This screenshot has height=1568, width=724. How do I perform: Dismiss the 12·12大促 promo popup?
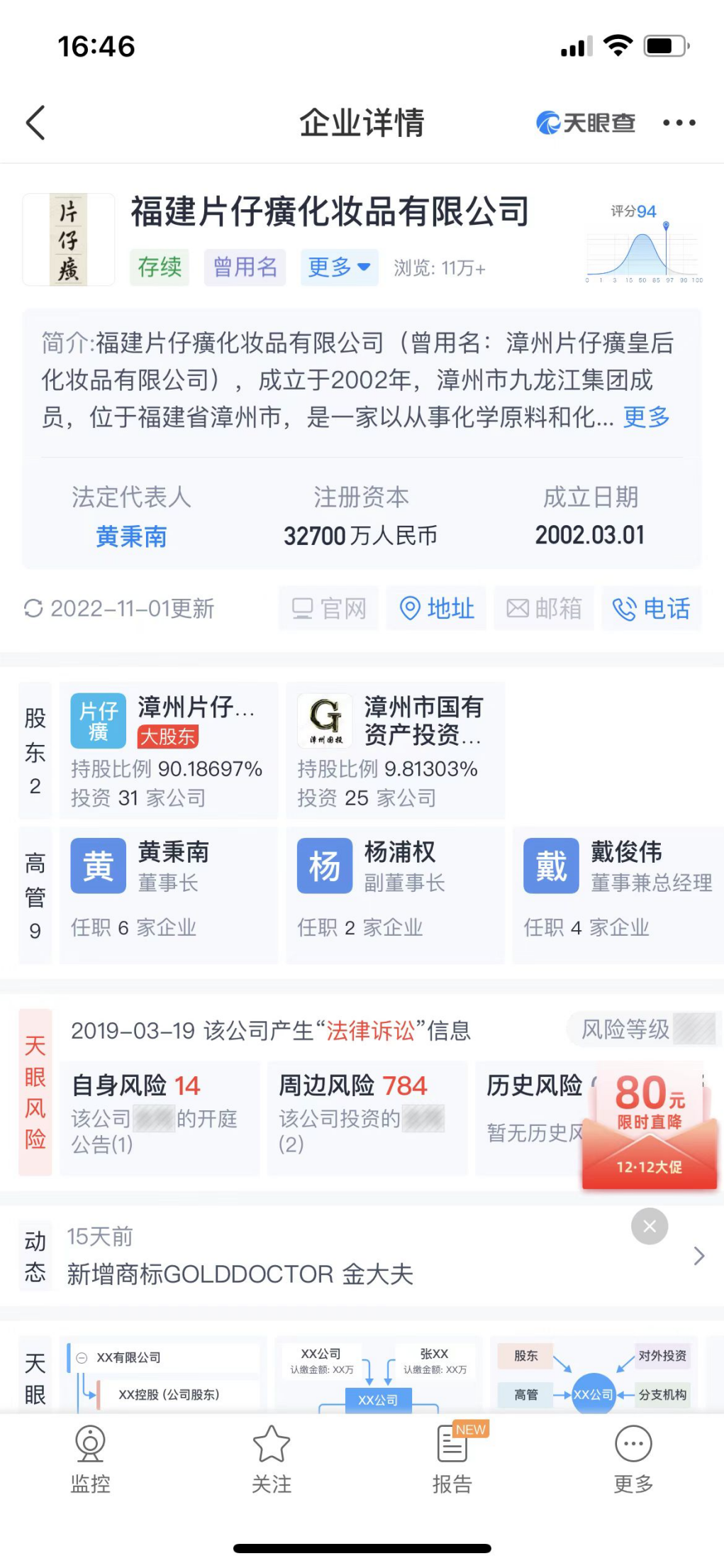tap(649, 1226)
